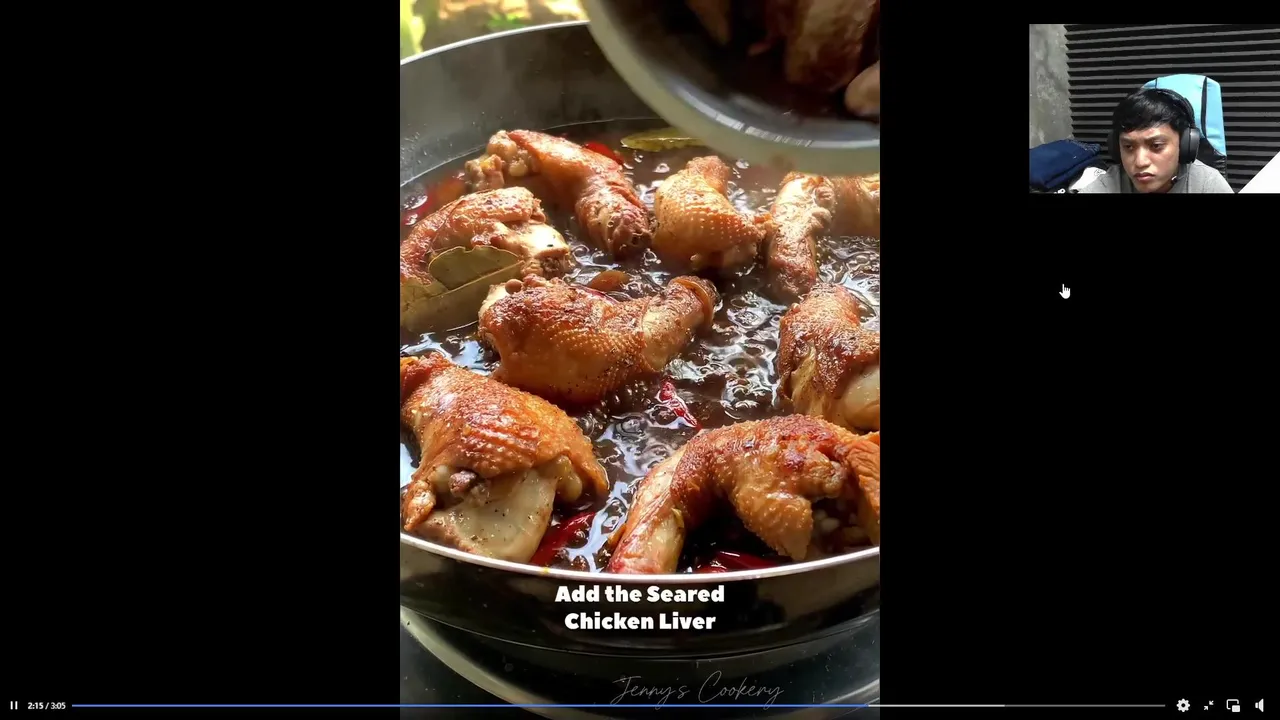Mute the video volume
The image size is (1280, 720).
pyautogui.click(x=1259, y=706)
